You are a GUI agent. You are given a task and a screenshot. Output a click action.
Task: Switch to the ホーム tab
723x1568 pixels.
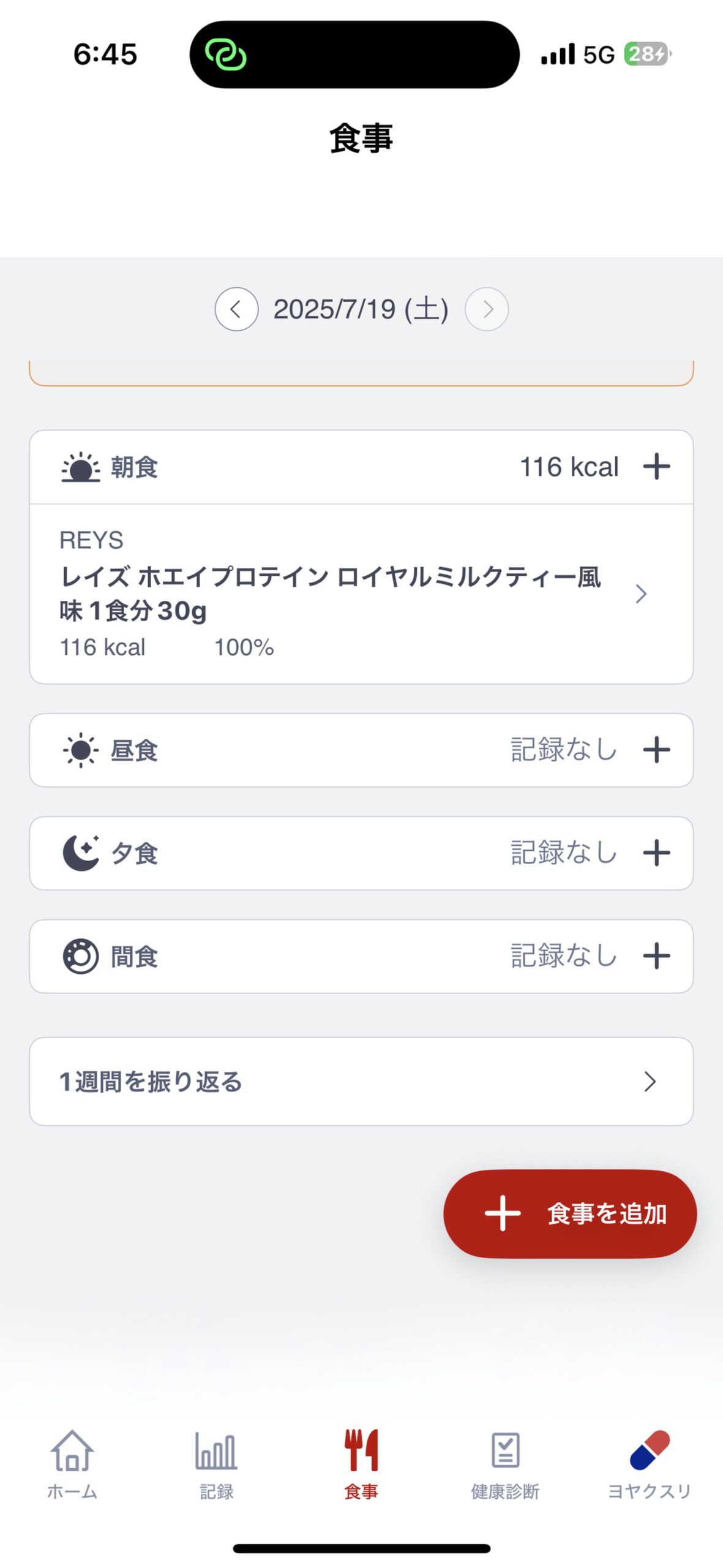tap(72, 1464)
